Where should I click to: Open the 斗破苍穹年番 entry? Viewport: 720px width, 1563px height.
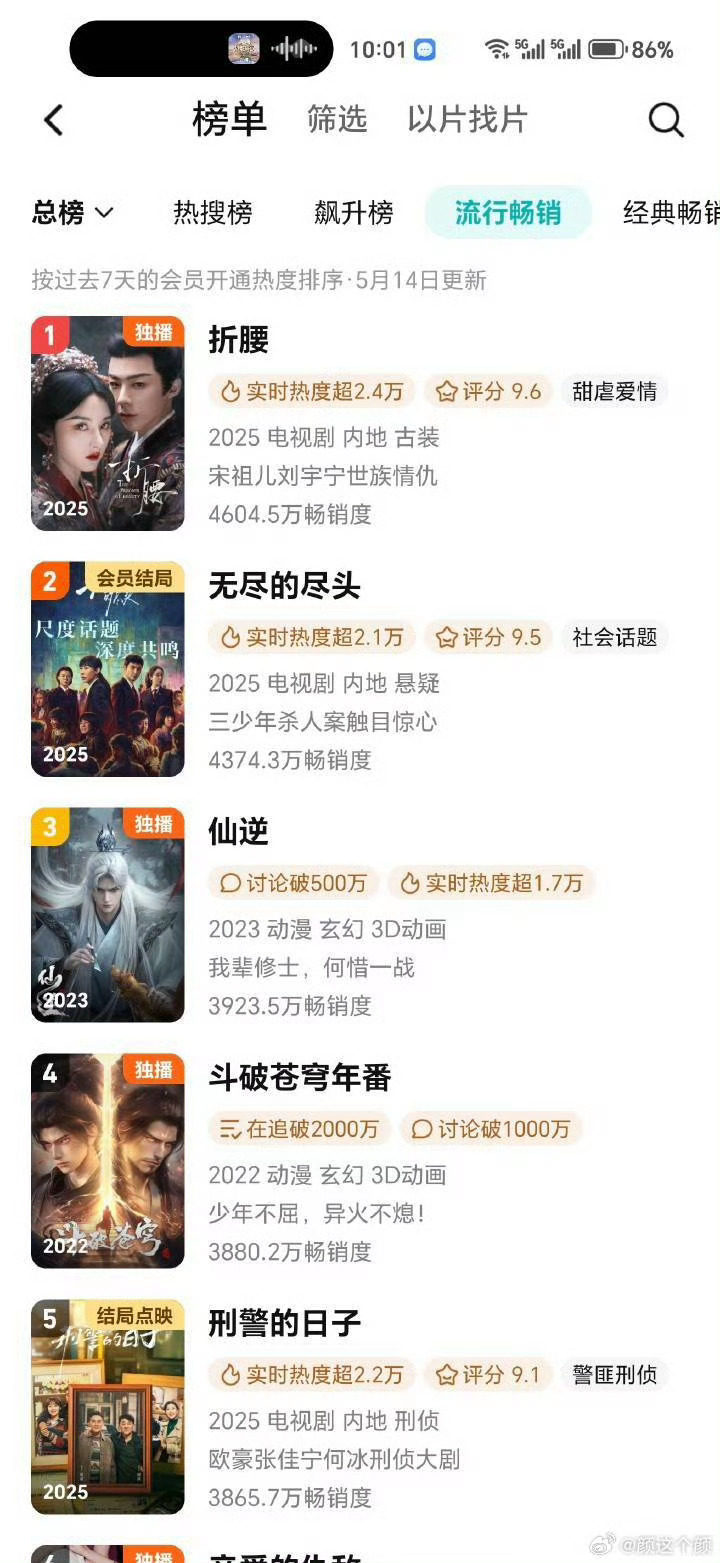[x=360, y=1162]
